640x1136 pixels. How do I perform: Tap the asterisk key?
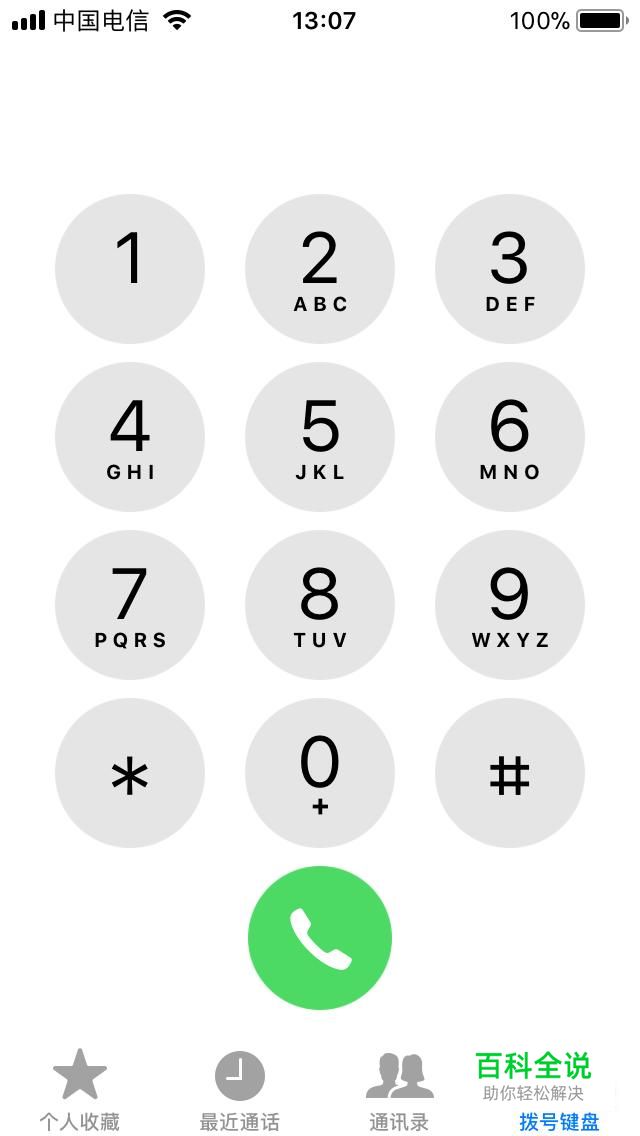[130, 773]
